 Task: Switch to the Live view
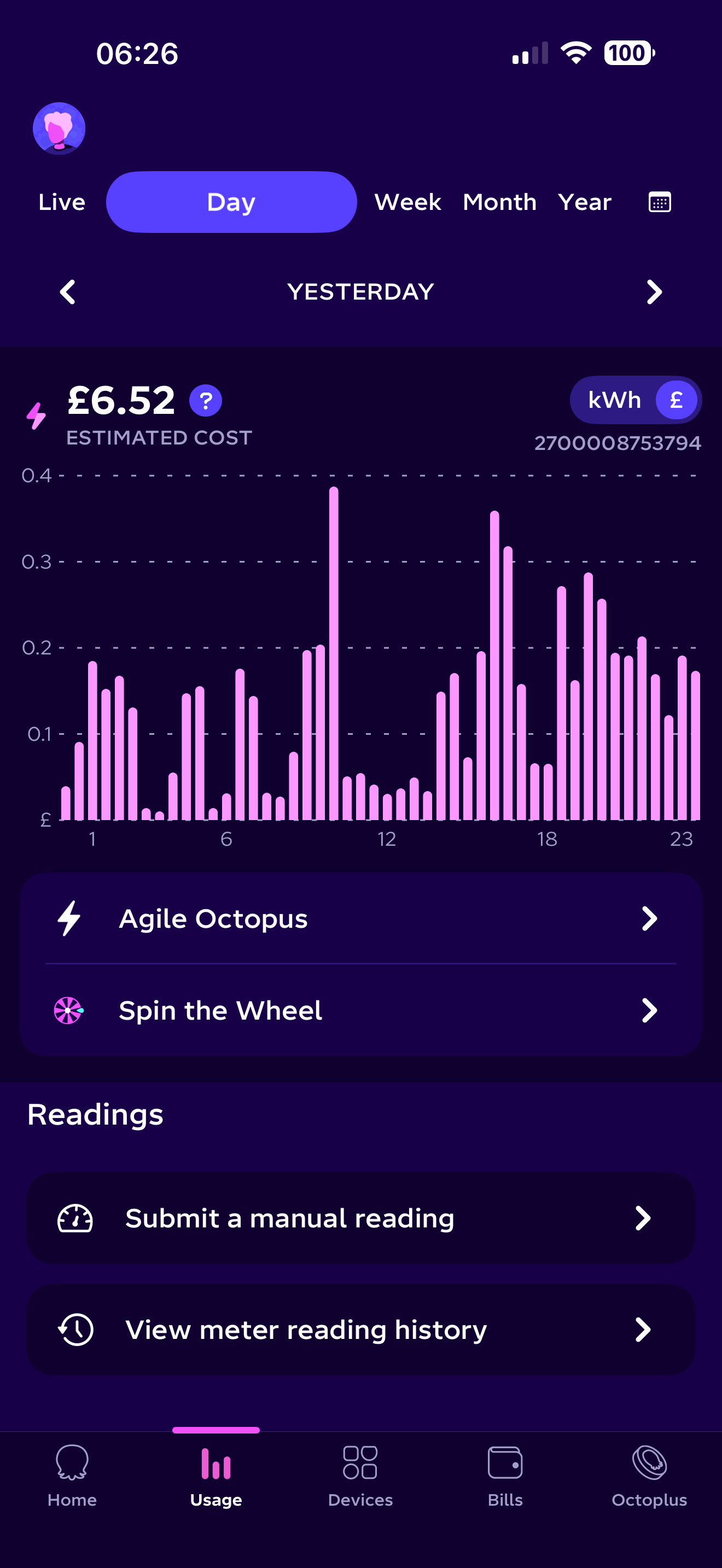(61, 202)
